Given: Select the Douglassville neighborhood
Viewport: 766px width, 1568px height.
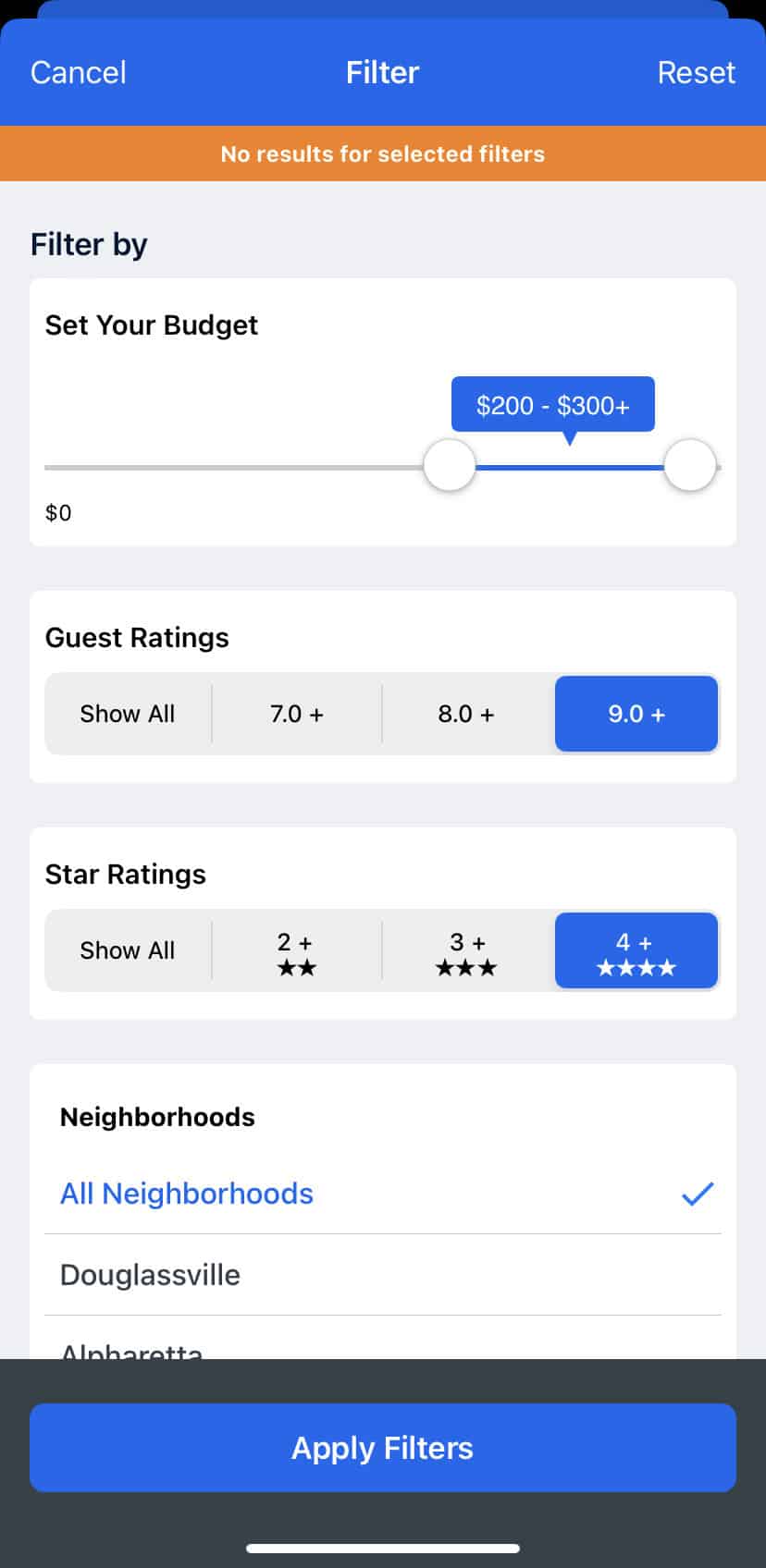Looking at the screenshot, I should [x=150, y=1275].
